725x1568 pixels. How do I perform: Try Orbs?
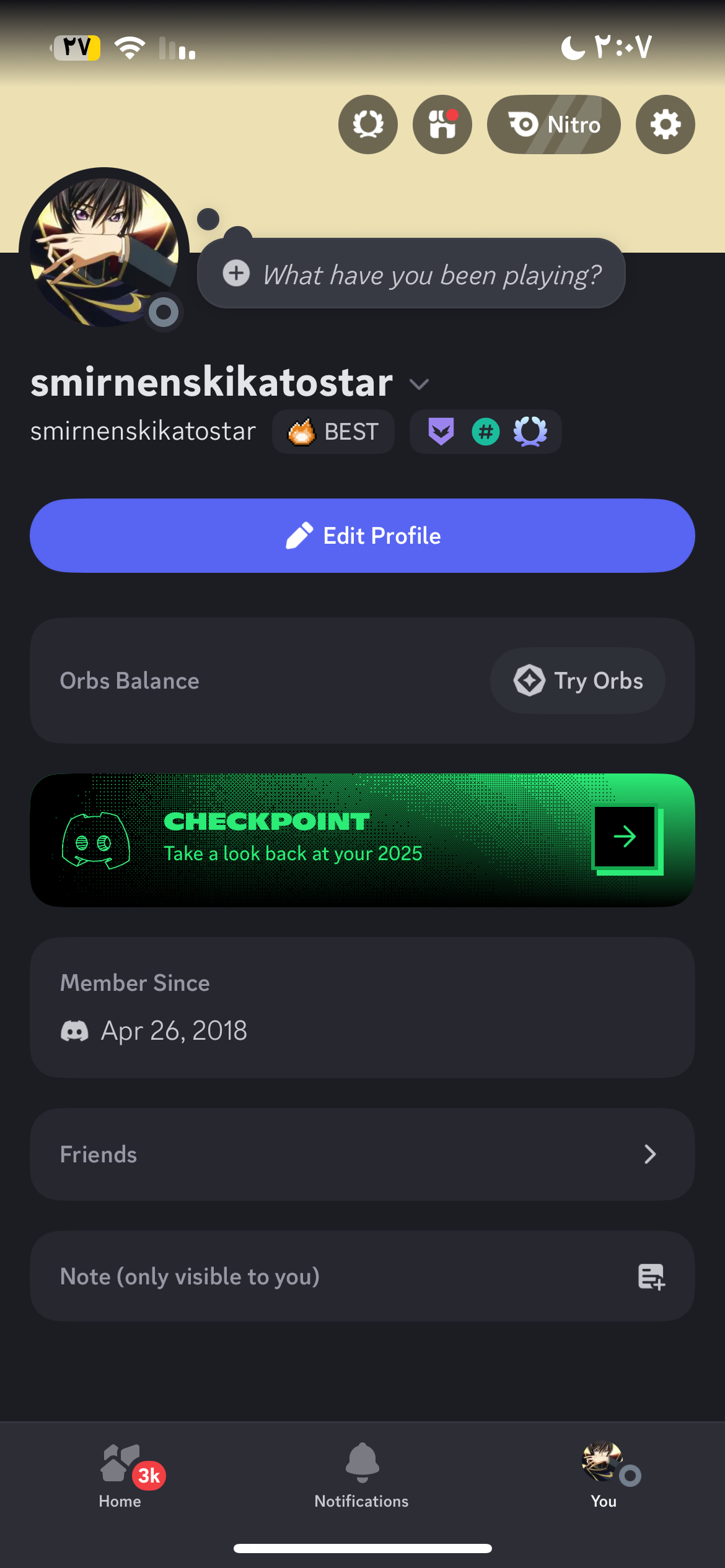(578, 681)
